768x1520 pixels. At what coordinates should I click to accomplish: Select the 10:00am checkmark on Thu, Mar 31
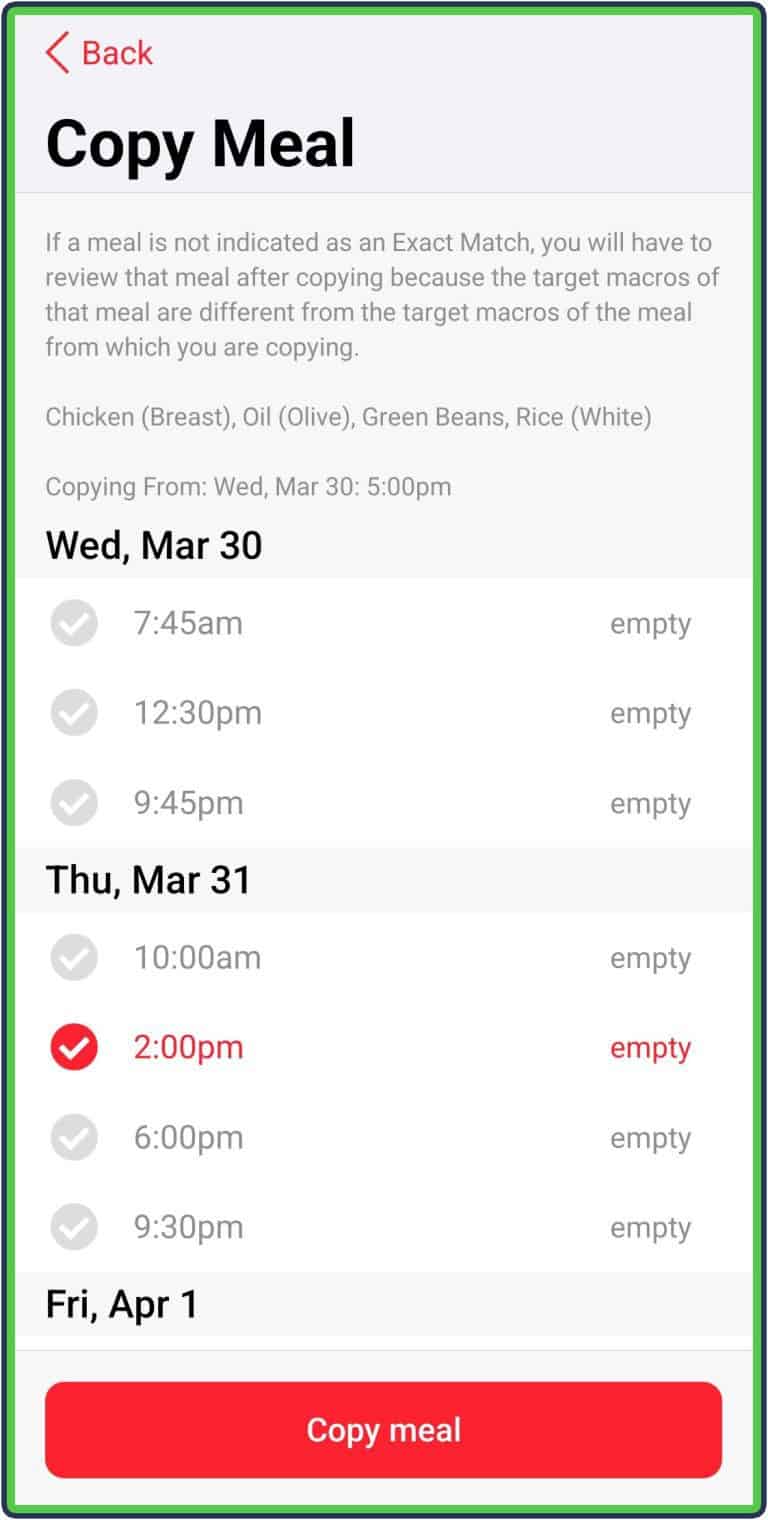tap(73, 957)
